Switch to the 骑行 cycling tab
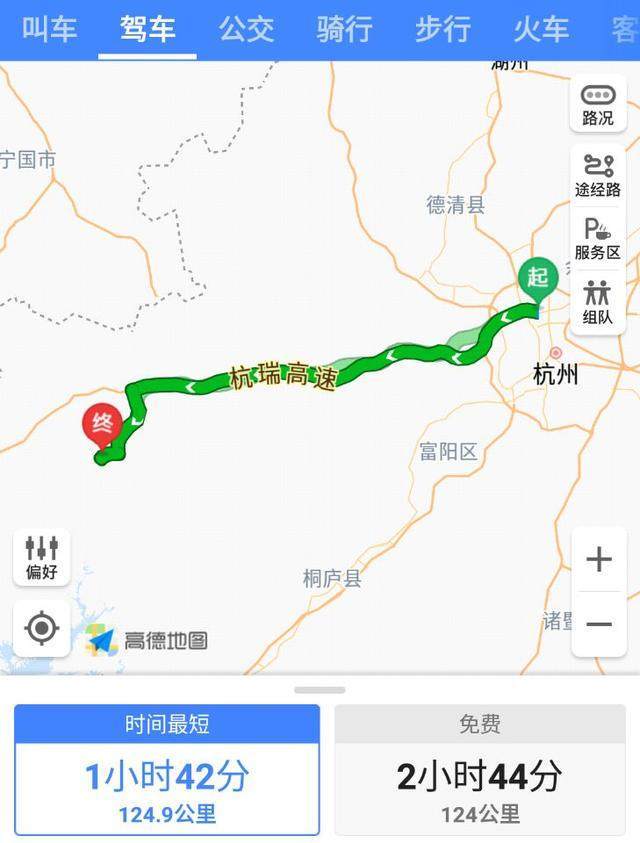This screenshot has height=843, width=640. point(344,29)
